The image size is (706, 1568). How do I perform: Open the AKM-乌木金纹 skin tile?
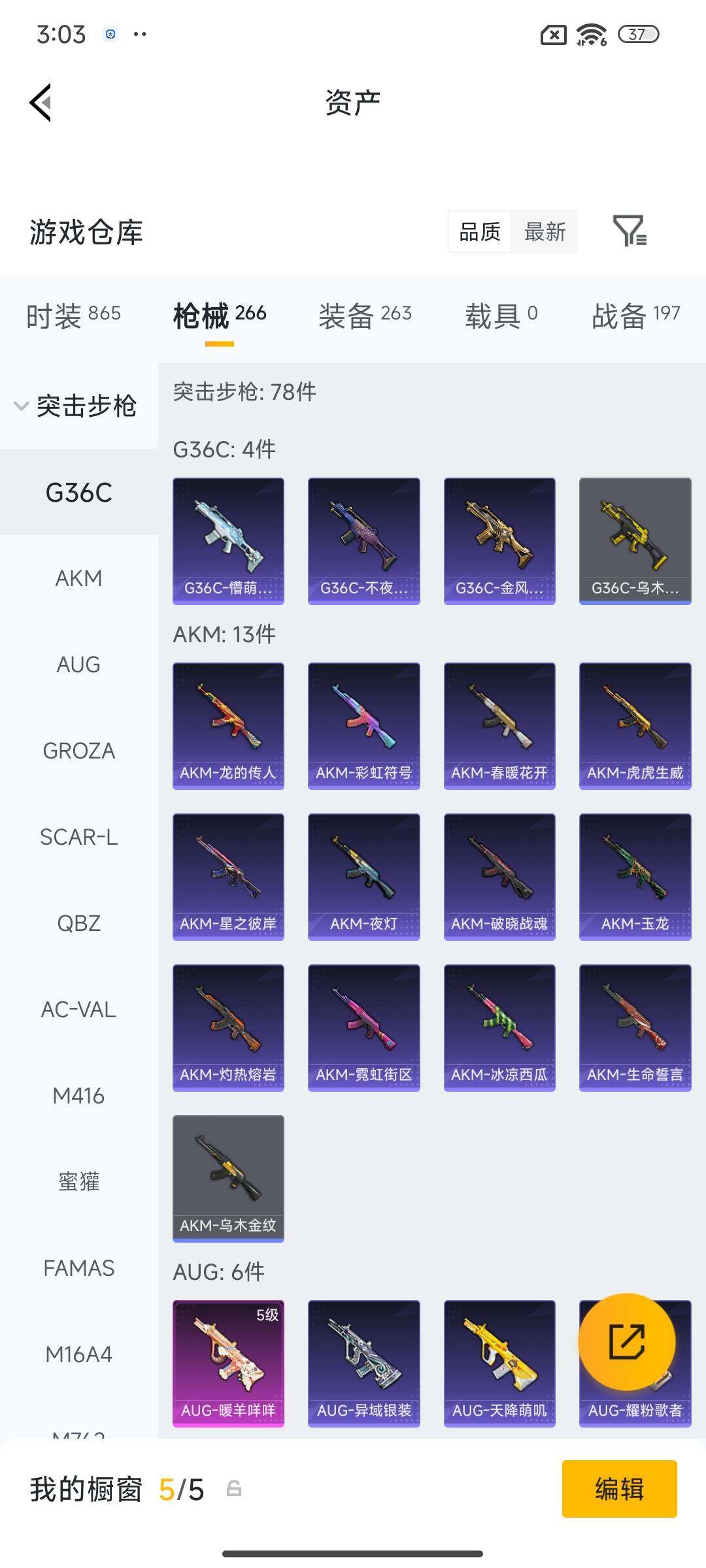pos(228,1178)
